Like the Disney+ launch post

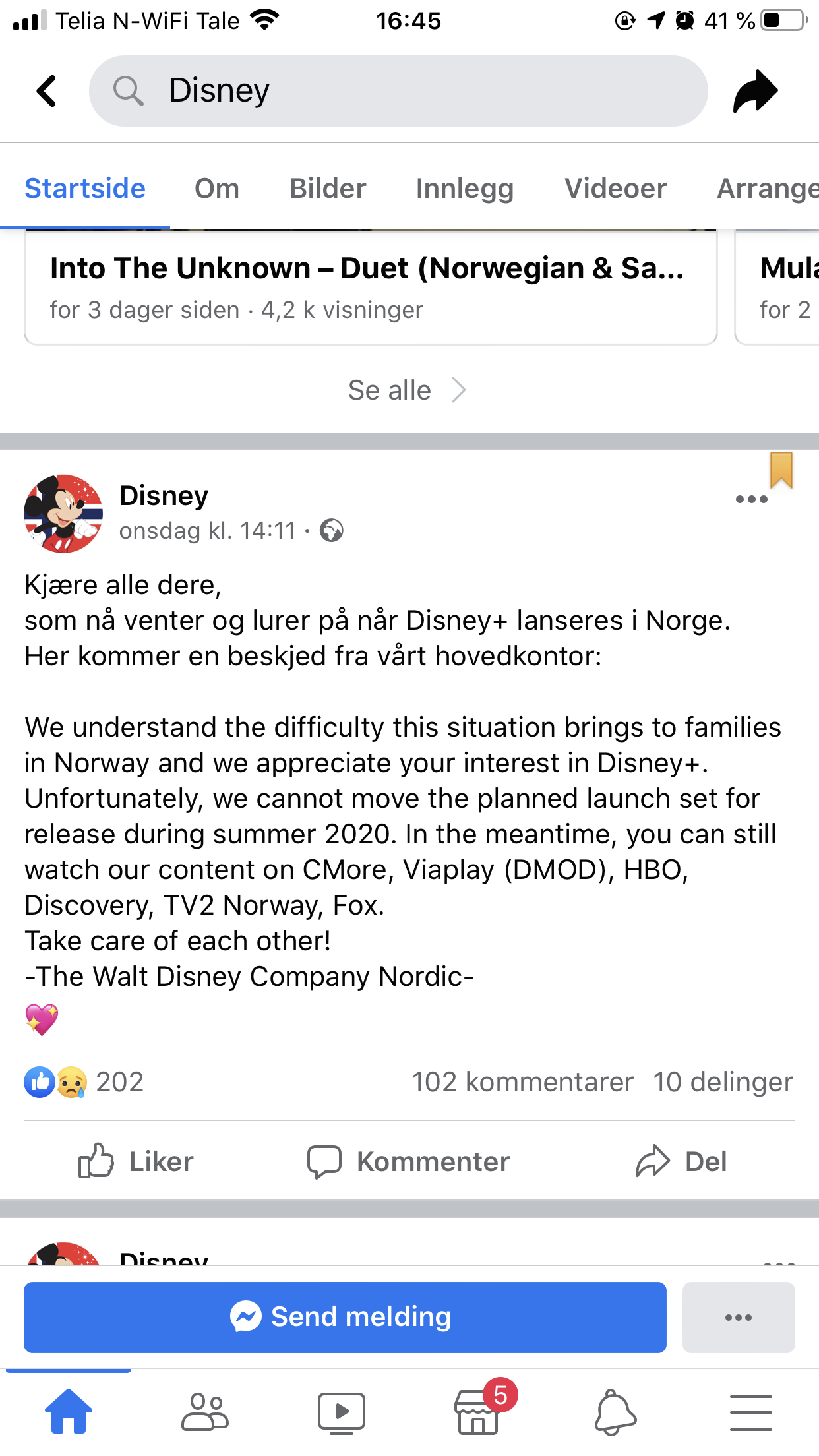click(x=136, y=1161)
